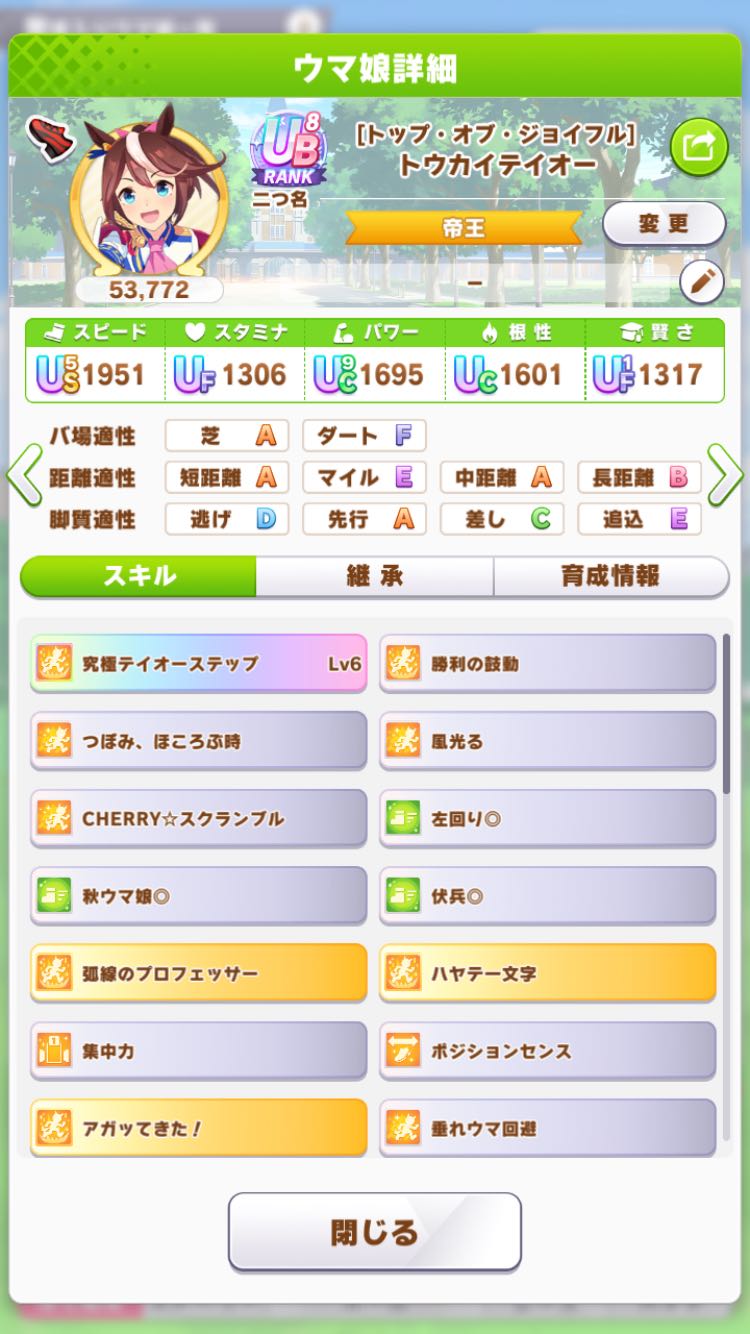Show the ハヤテ一文字 skill info
This screenshot has height=1334, width=750.
547,973
